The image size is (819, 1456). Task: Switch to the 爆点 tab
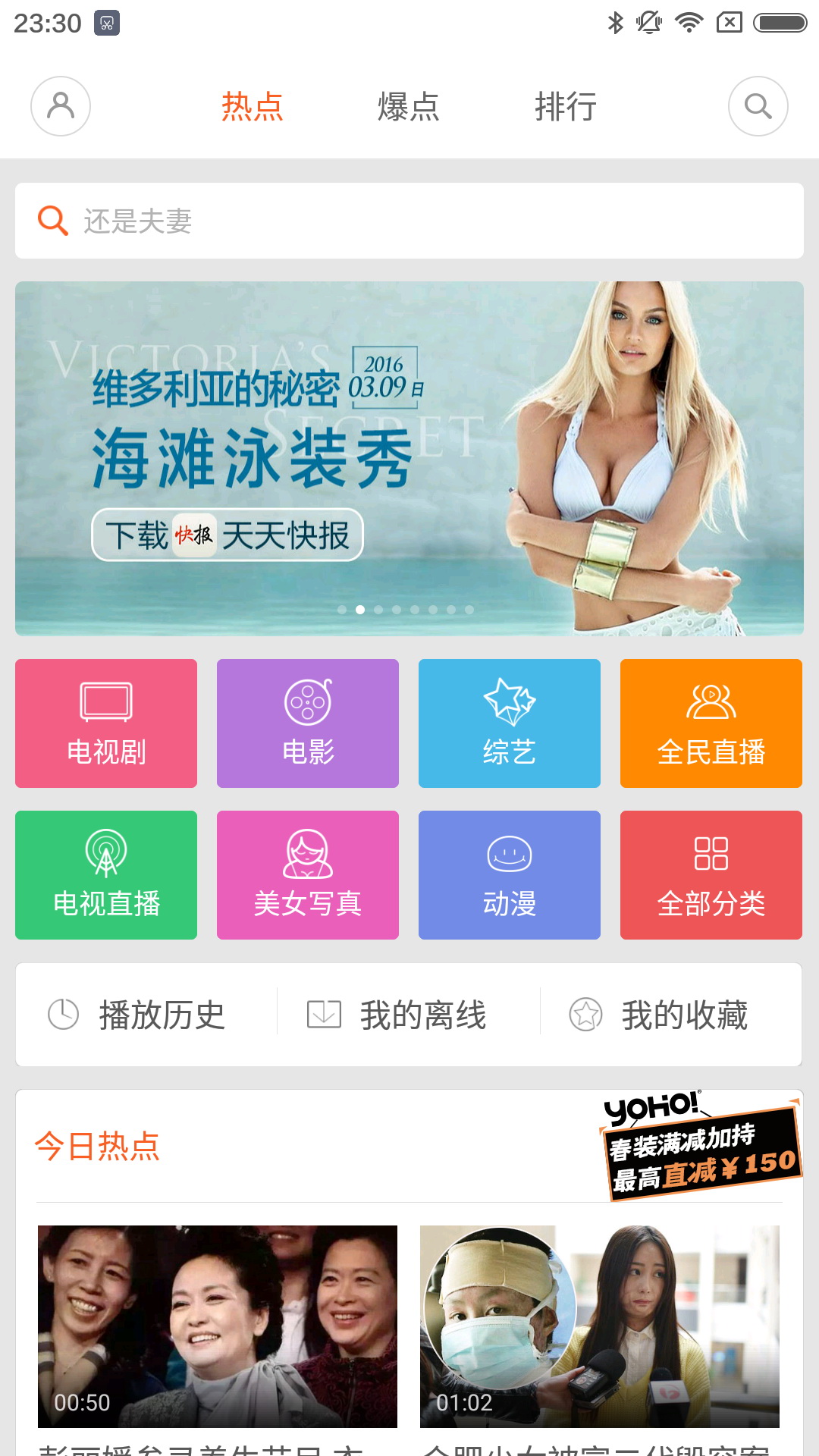tap(409, 106)
